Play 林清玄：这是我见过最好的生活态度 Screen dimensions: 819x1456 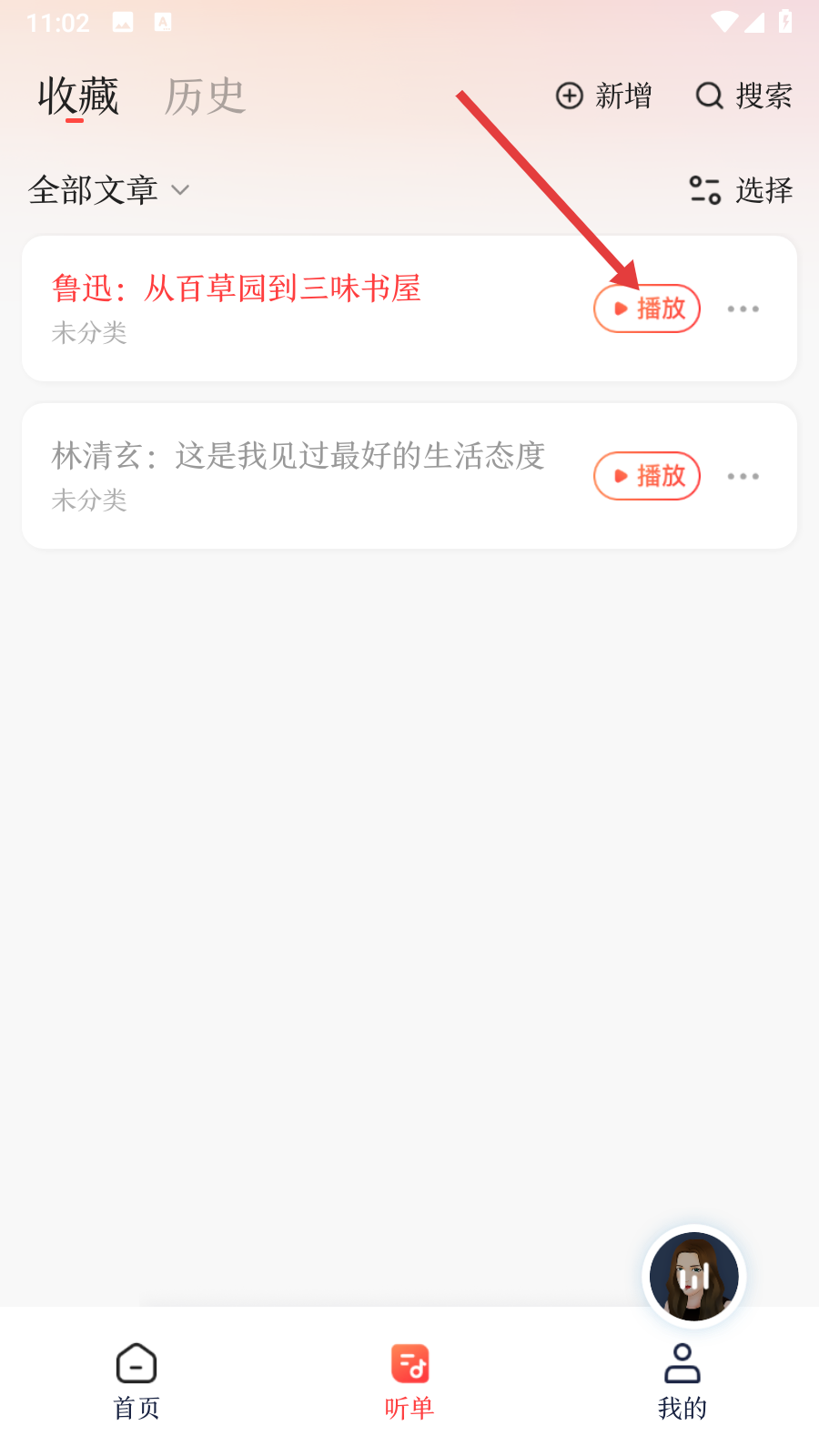(x=647, y=476)
